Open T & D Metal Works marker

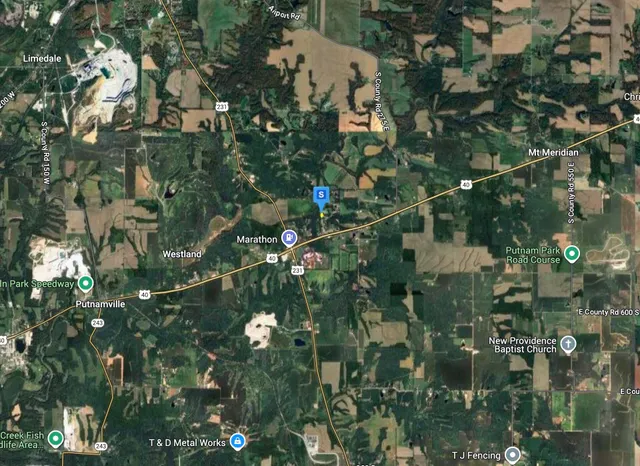coord(237,441)
